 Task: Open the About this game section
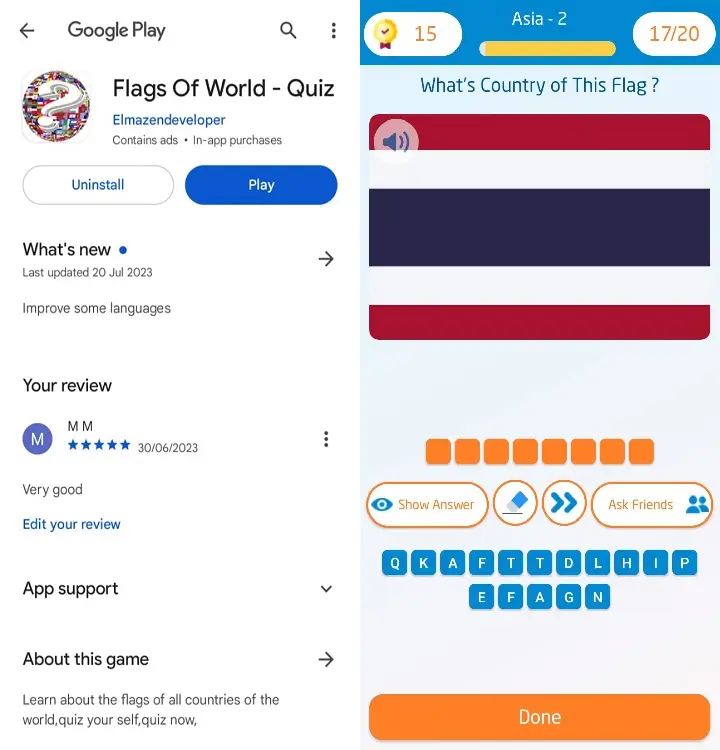[x=325, y=659]
